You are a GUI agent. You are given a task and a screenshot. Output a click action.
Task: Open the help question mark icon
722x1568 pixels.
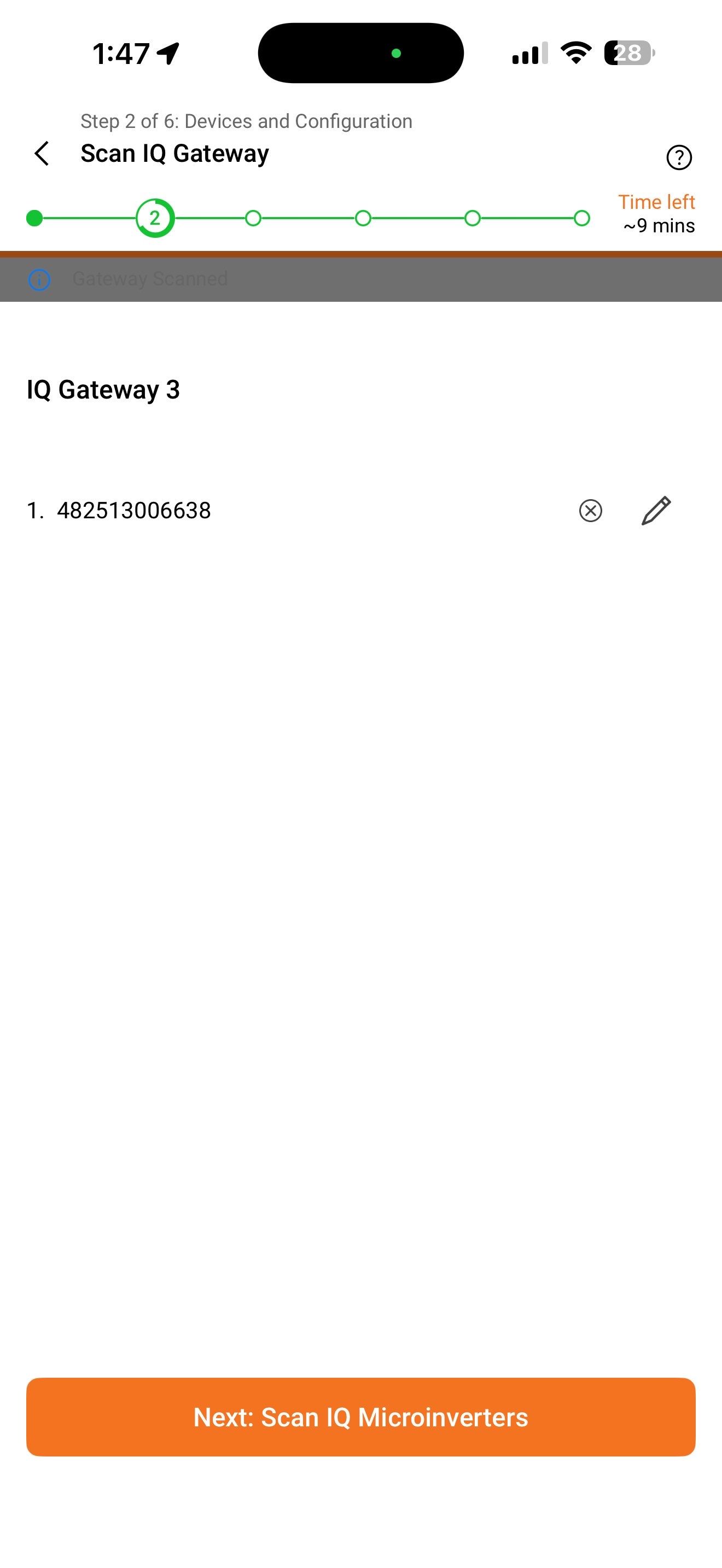click(x=679, y=157)
